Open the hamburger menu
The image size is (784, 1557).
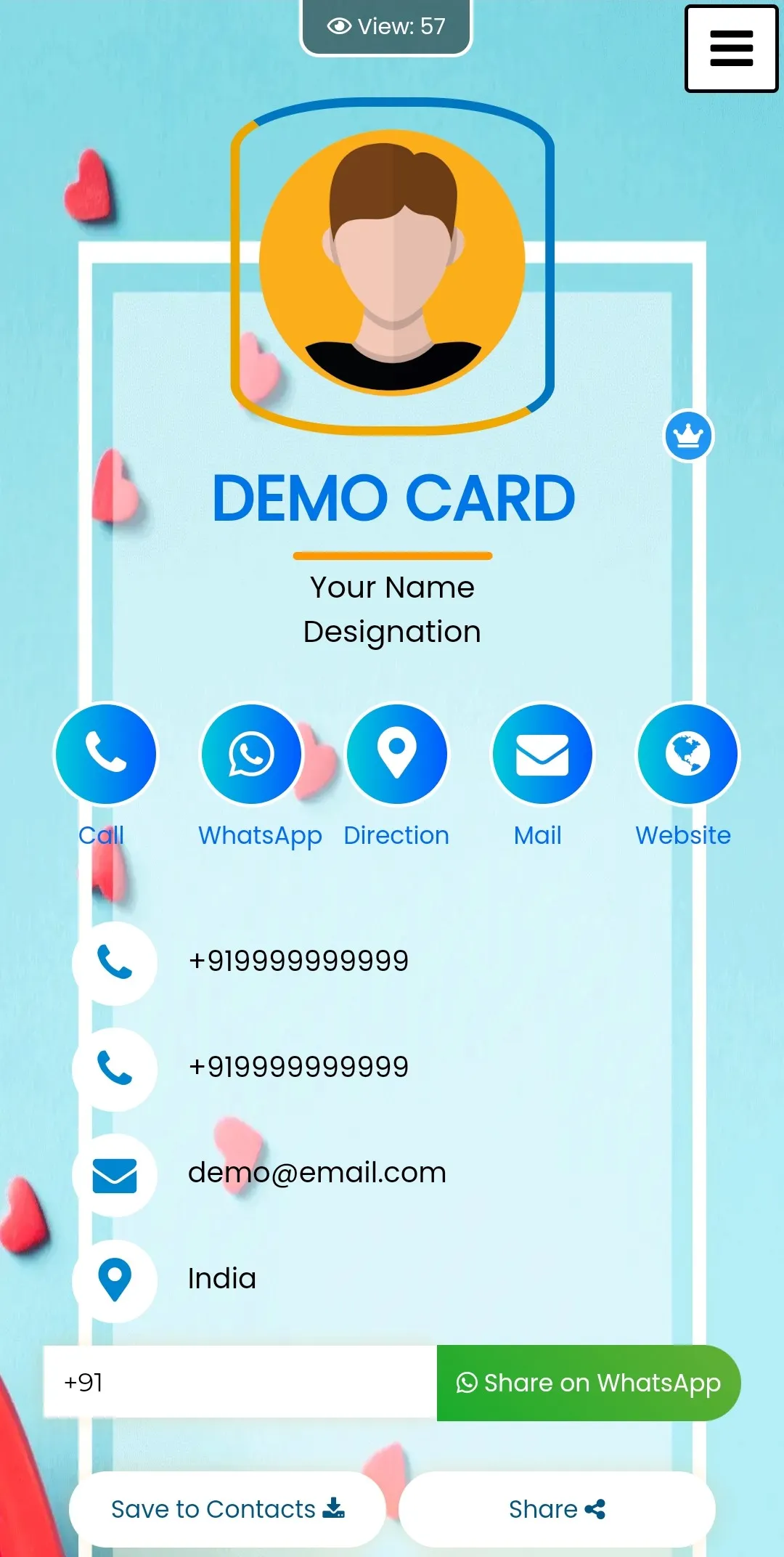[x=731, y=49]
